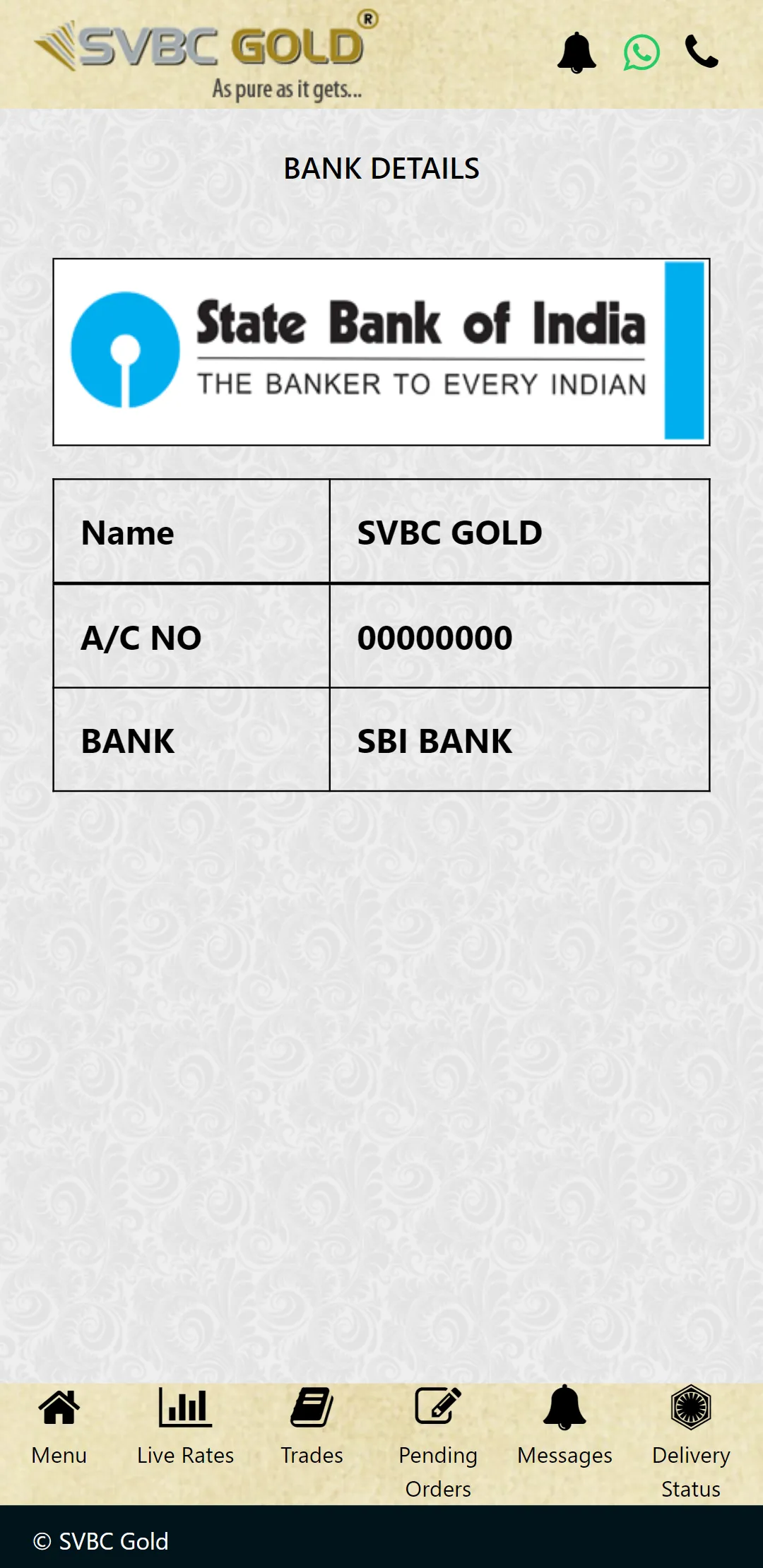The width and height of the screenshot is (763, 1568).
Task: Tap the SBI BANK table cell
Action: point(519,741)
